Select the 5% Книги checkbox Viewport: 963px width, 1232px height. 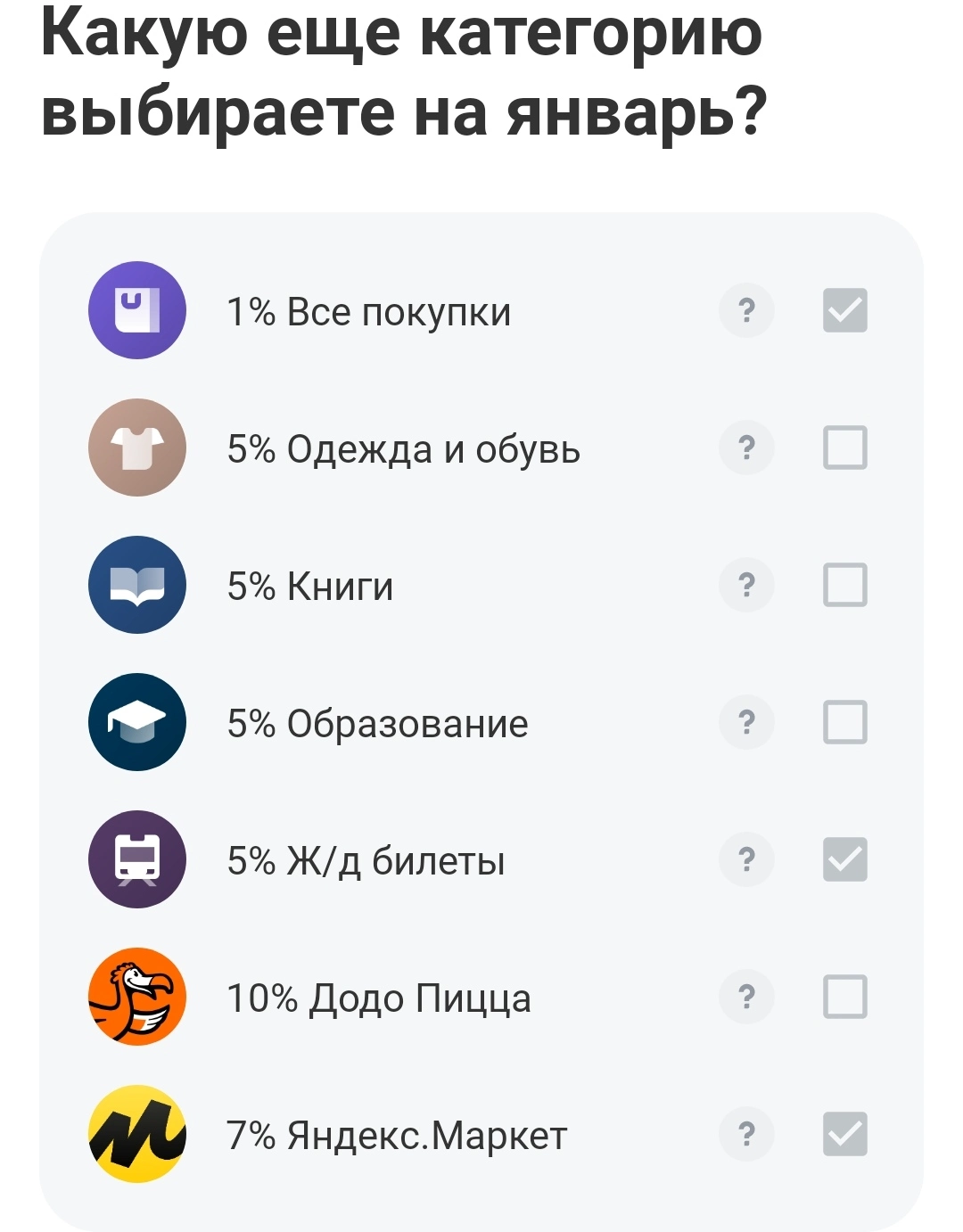coord(845,585)
